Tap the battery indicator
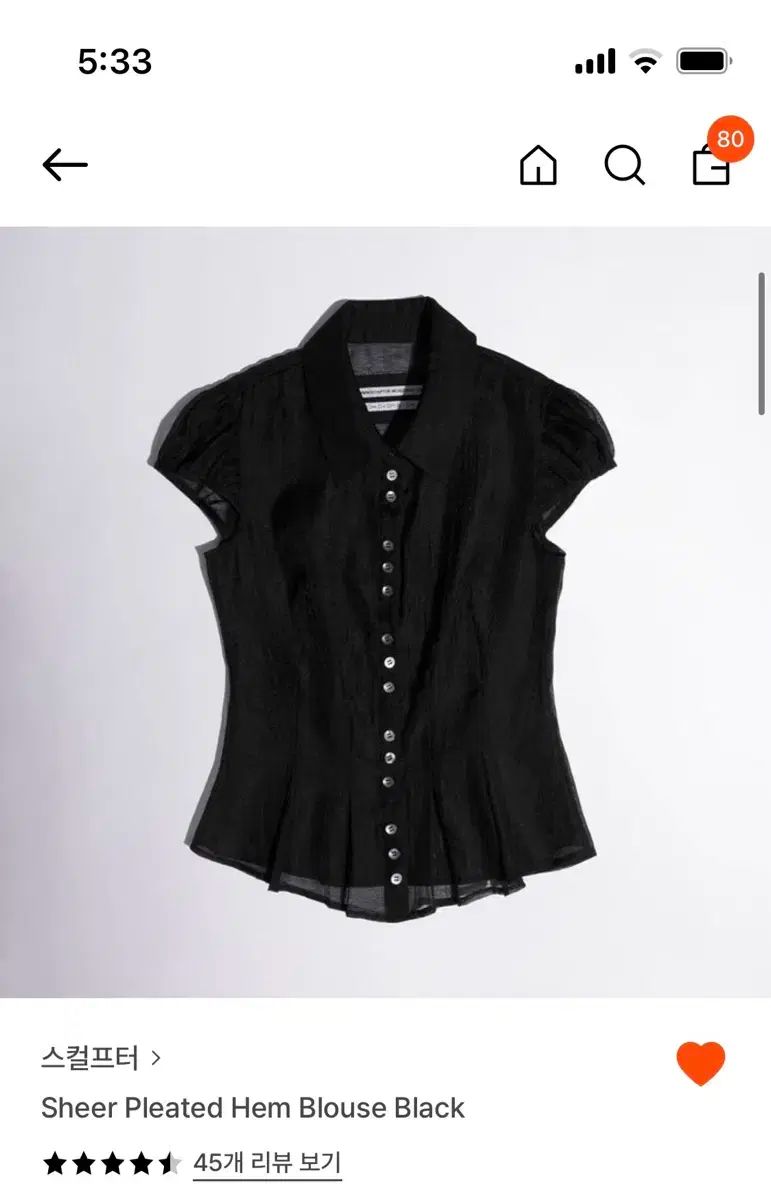771x1200 pixels. 703,60
